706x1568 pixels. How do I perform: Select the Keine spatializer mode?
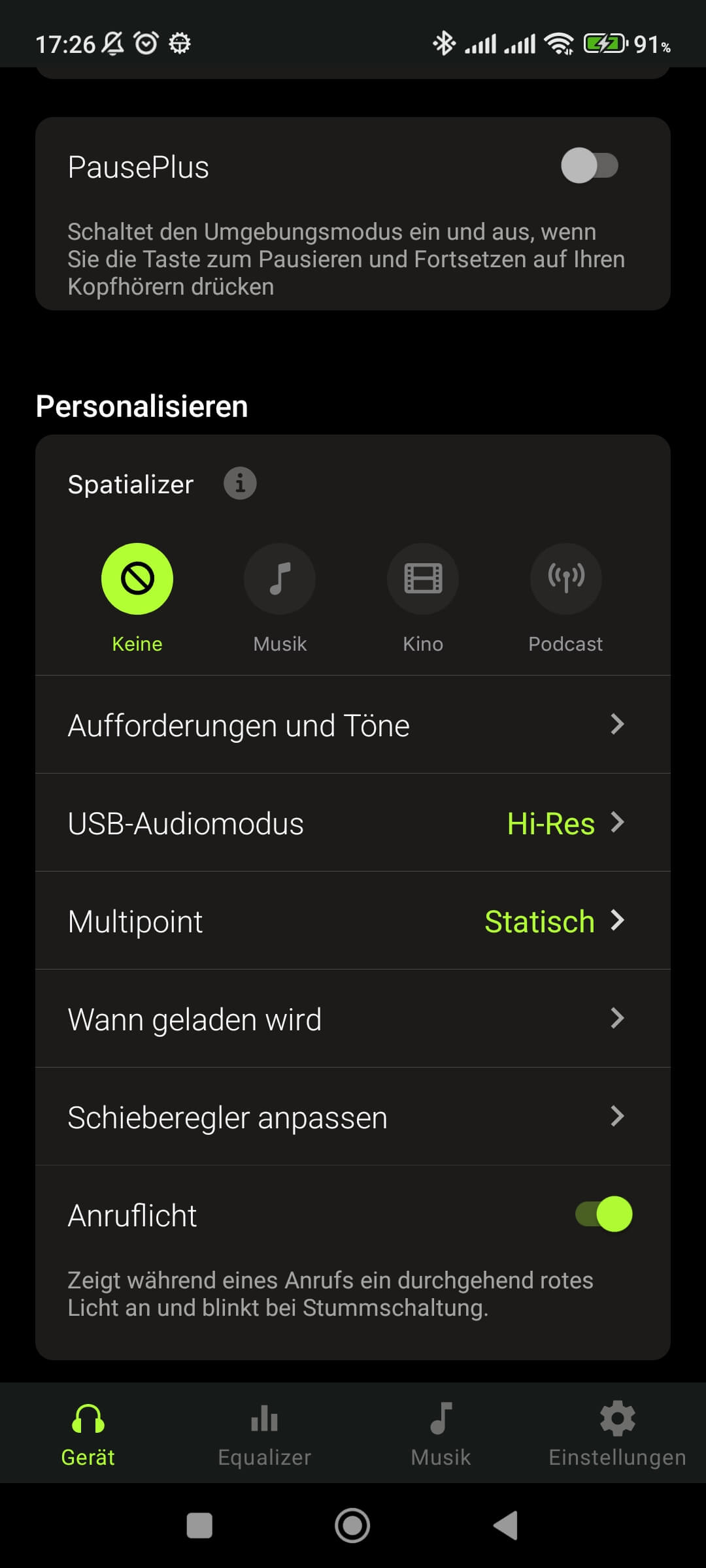137,579
